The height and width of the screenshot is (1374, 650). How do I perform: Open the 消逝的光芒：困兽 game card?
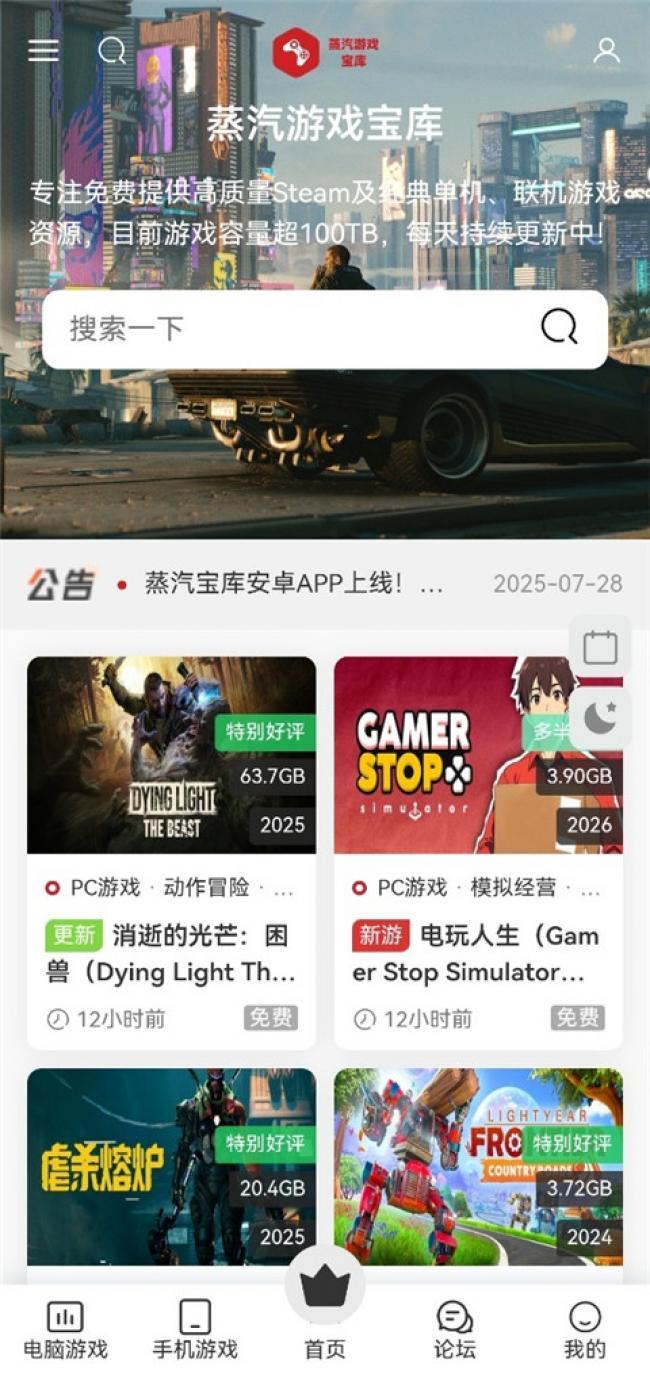[x=171, y=850]
